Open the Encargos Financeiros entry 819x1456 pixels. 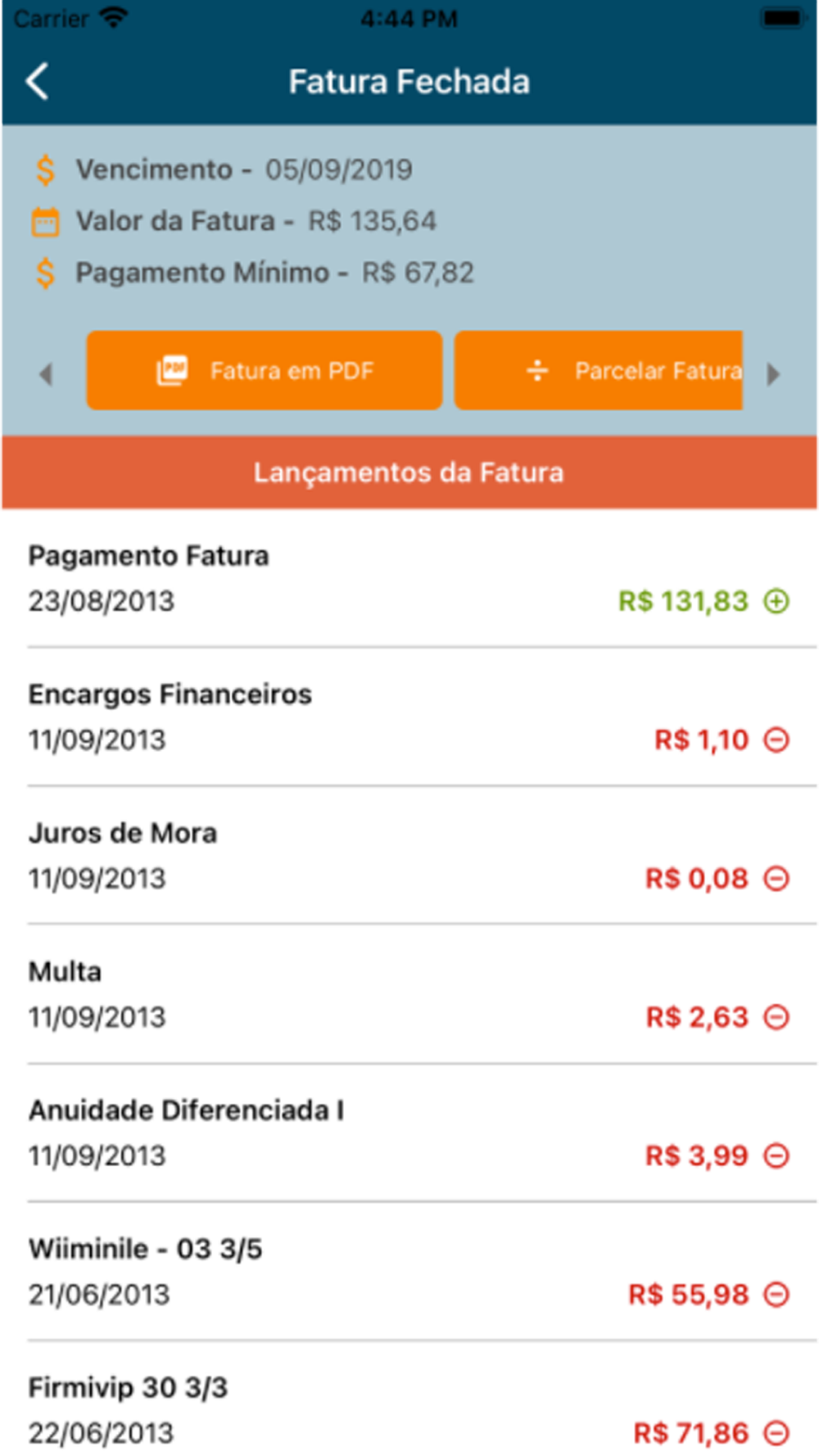coord(409,717)
